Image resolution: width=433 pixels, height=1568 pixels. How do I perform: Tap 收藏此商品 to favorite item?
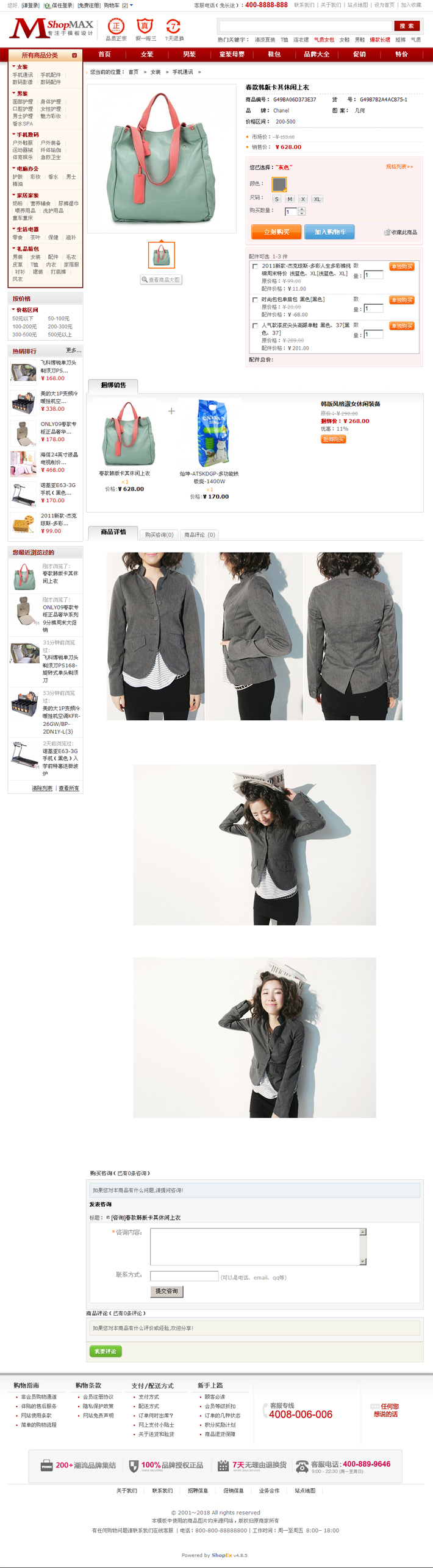tap(401, 232)
